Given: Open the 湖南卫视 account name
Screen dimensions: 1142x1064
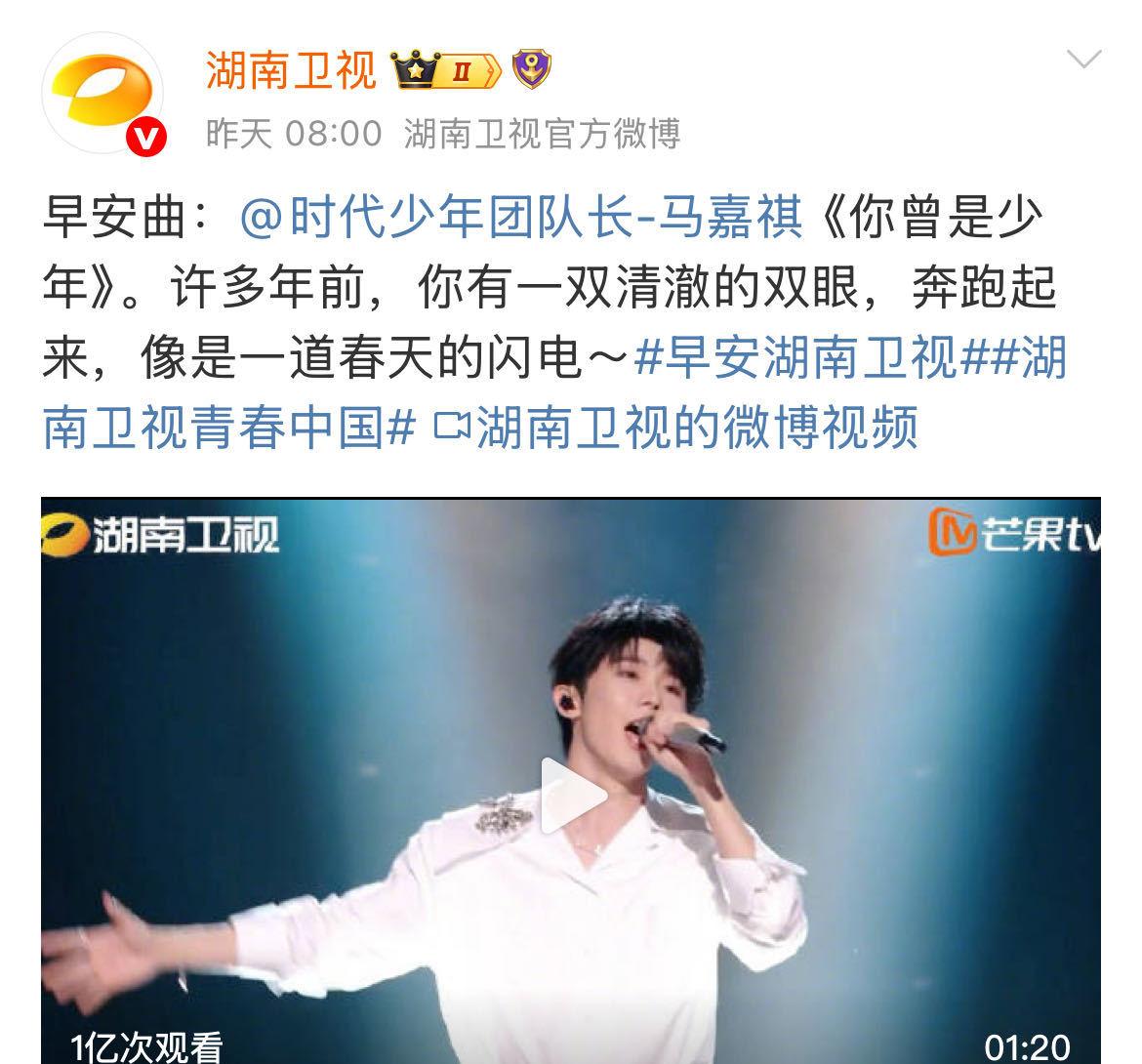Looking at the screenshot, I should 291,70.
